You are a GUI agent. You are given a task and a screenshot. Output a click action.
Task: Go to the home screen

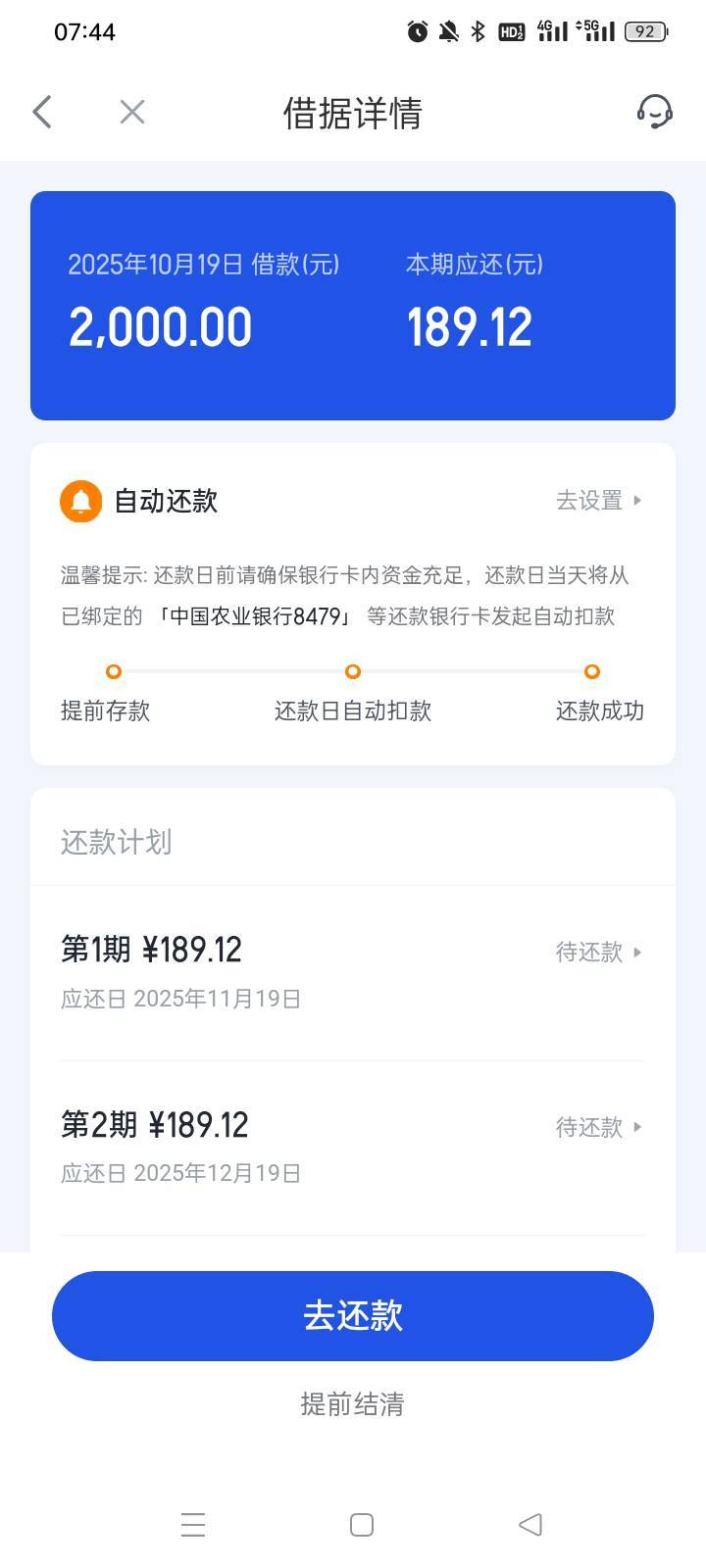[362, 1525]
